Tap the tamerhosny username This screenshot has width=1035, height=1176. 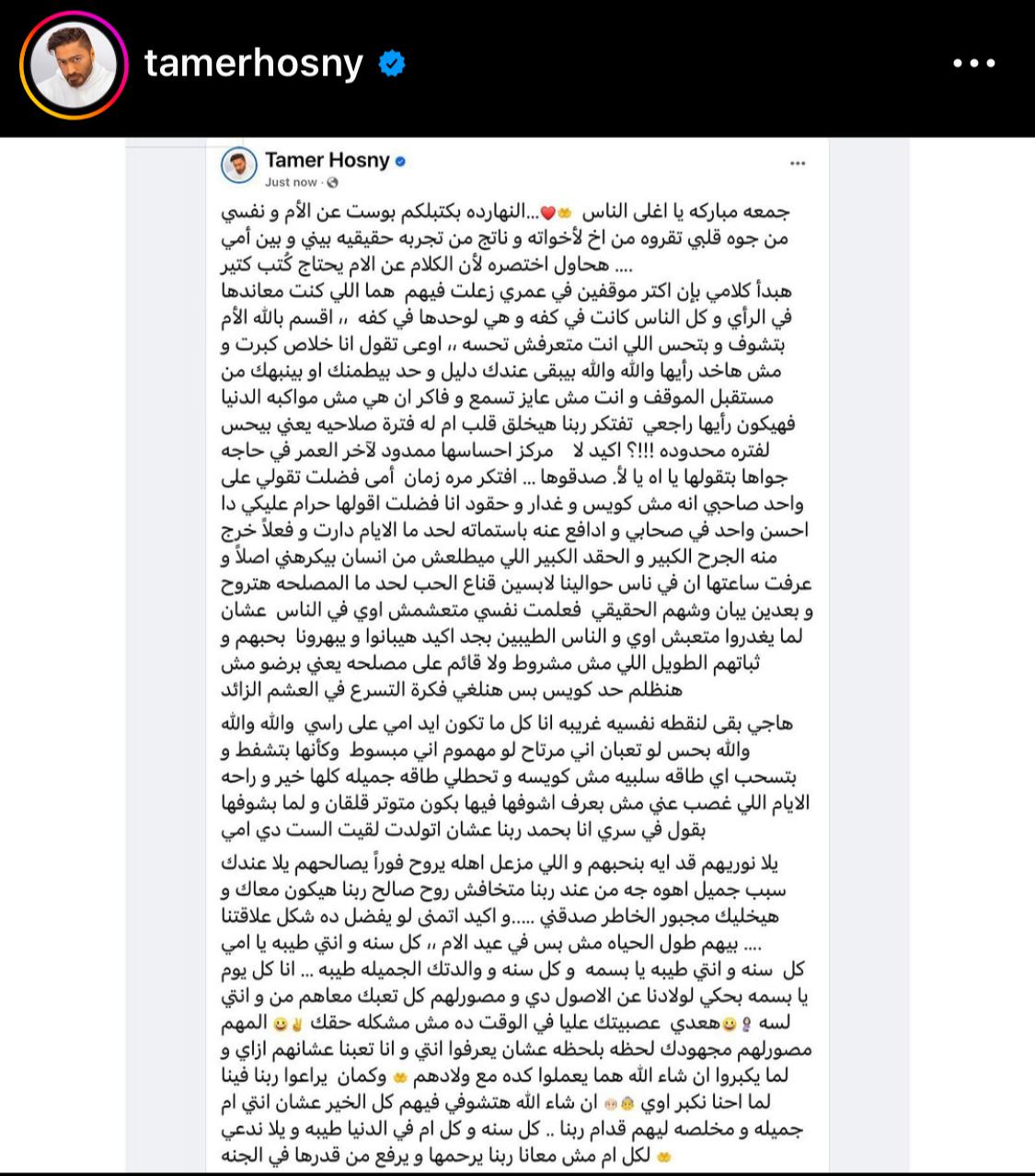click(x=253, y=64)
